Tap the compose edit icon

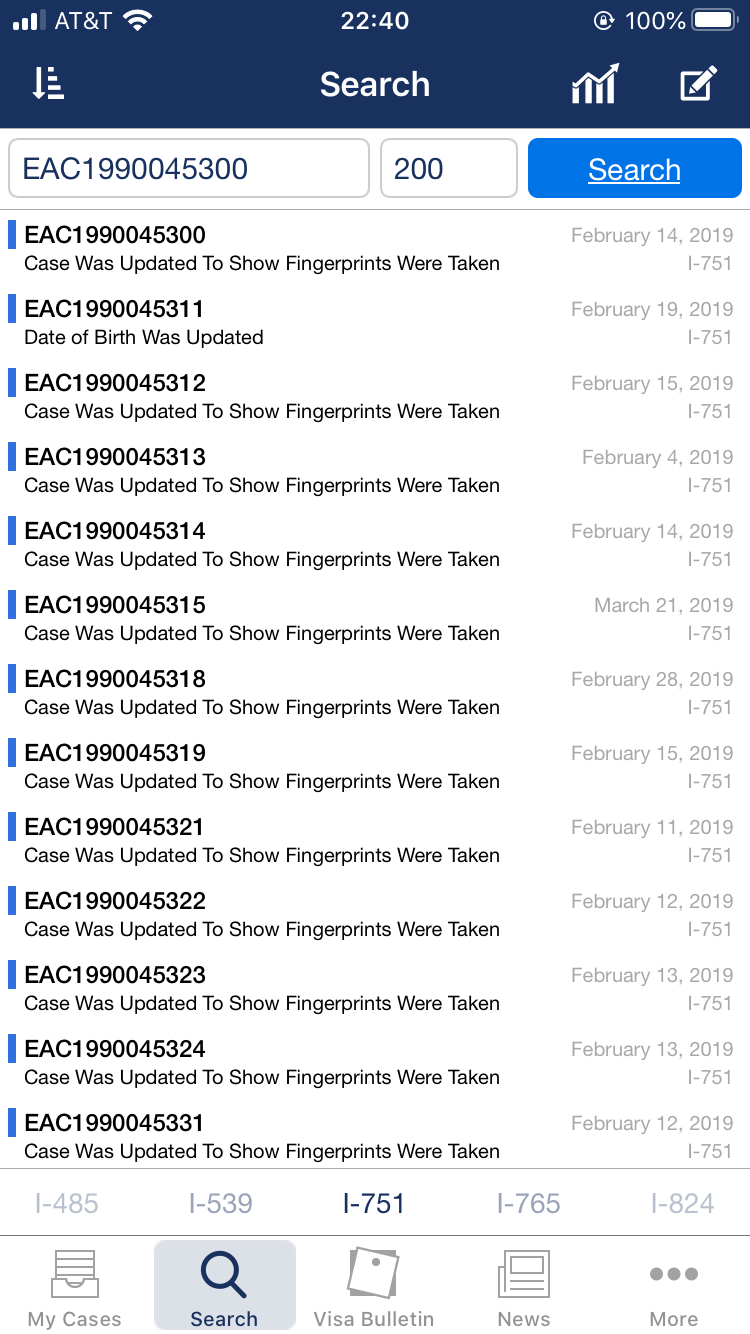[x=698, y=85]
